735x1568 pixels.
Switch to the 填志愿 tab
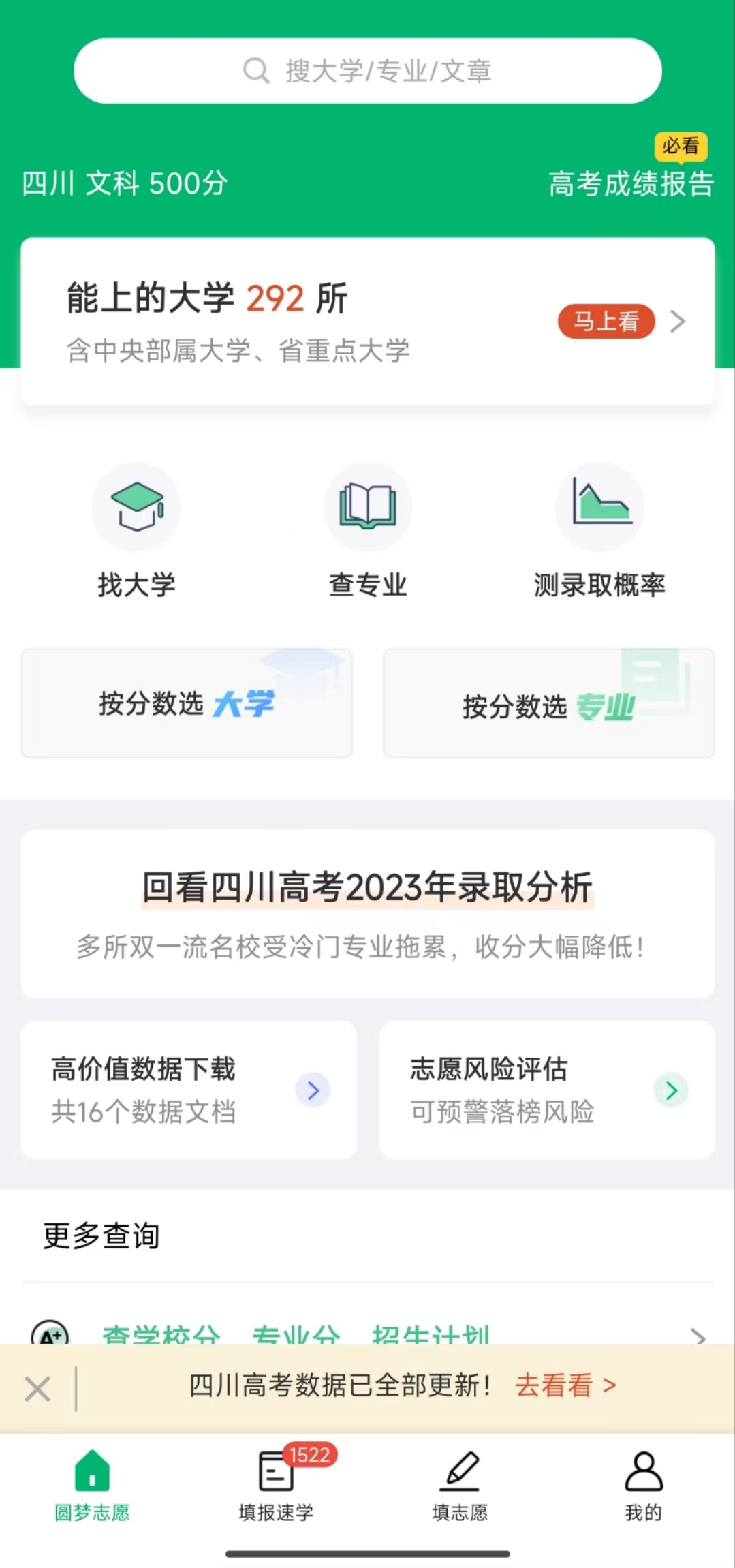(x=460, y=1486)
